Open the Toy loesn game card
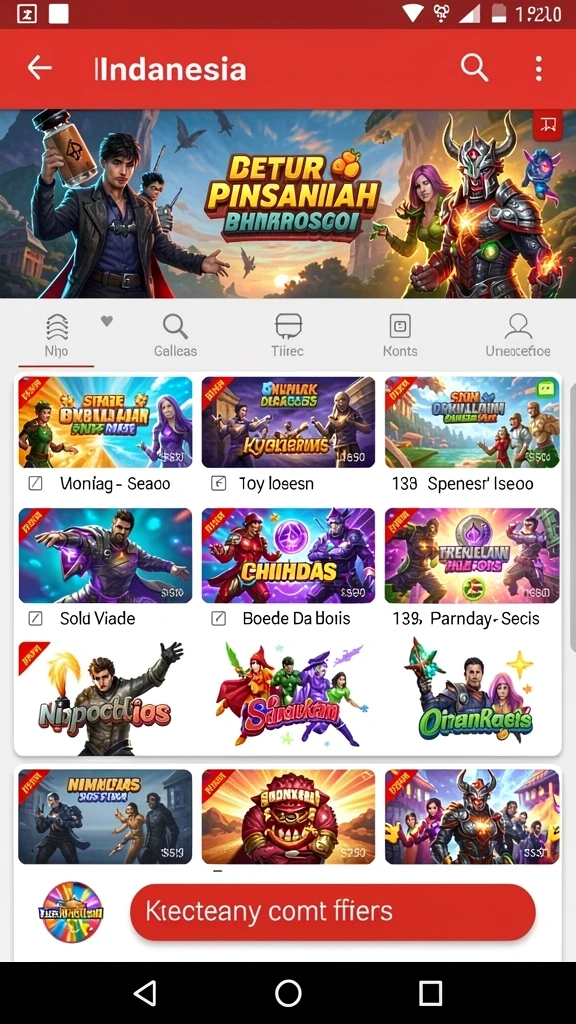Screen dimensions: 576x1024 (x=288, y=435)
